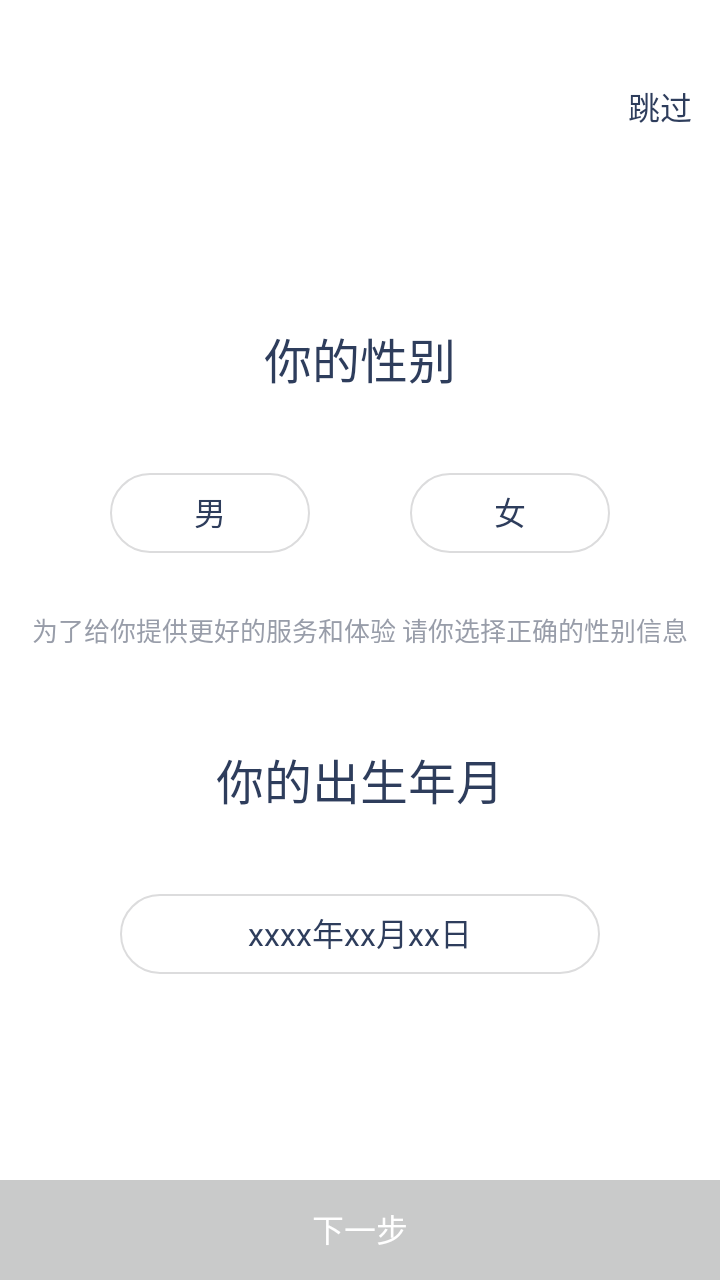This screenshot has height=1280, width=720.
Task: Tap the right gender pill button
Action: point(510,513)
